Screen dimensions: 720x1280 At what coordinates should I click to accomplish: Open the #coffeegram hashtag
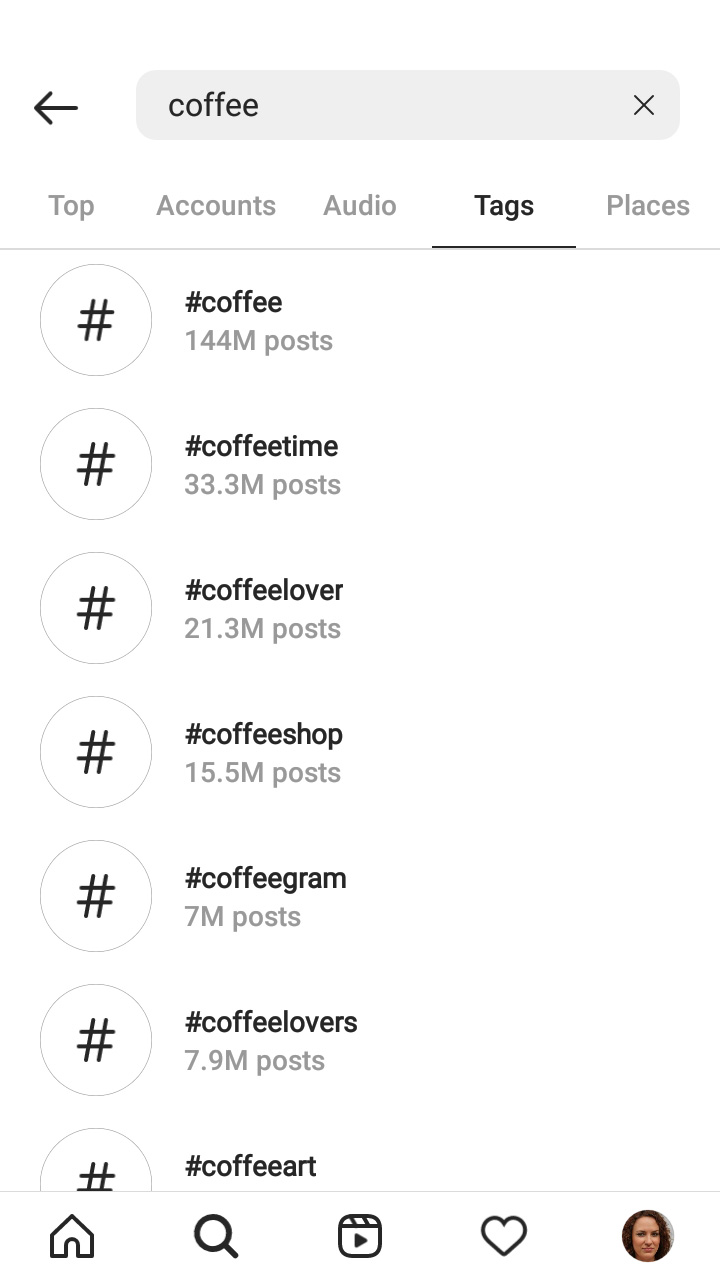click(x=360, y=896)
